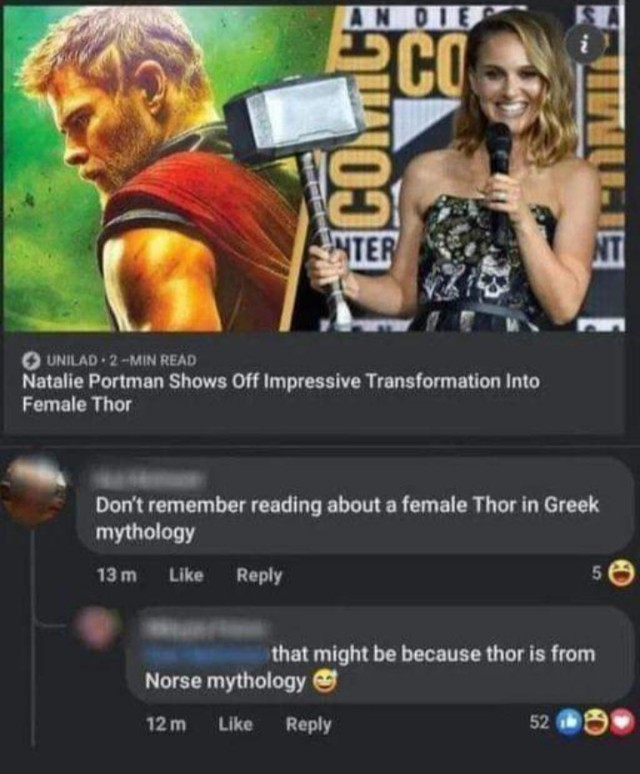This screenshot has height=774, width=640.
Task: View reactions on the Norse mythology reply
Action: pos(582,723)
